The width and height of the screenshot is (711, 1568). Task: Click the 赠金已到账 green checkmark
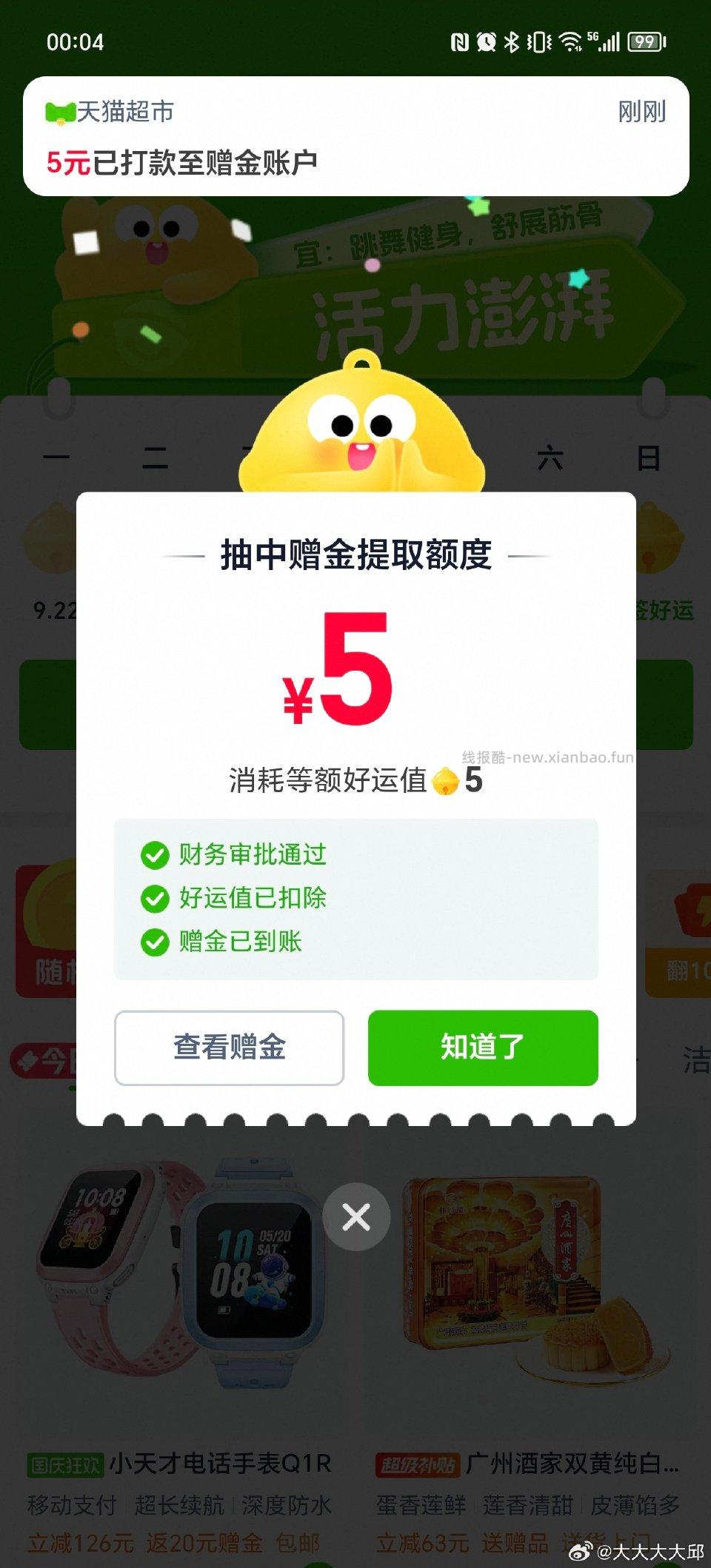(154, 941)
